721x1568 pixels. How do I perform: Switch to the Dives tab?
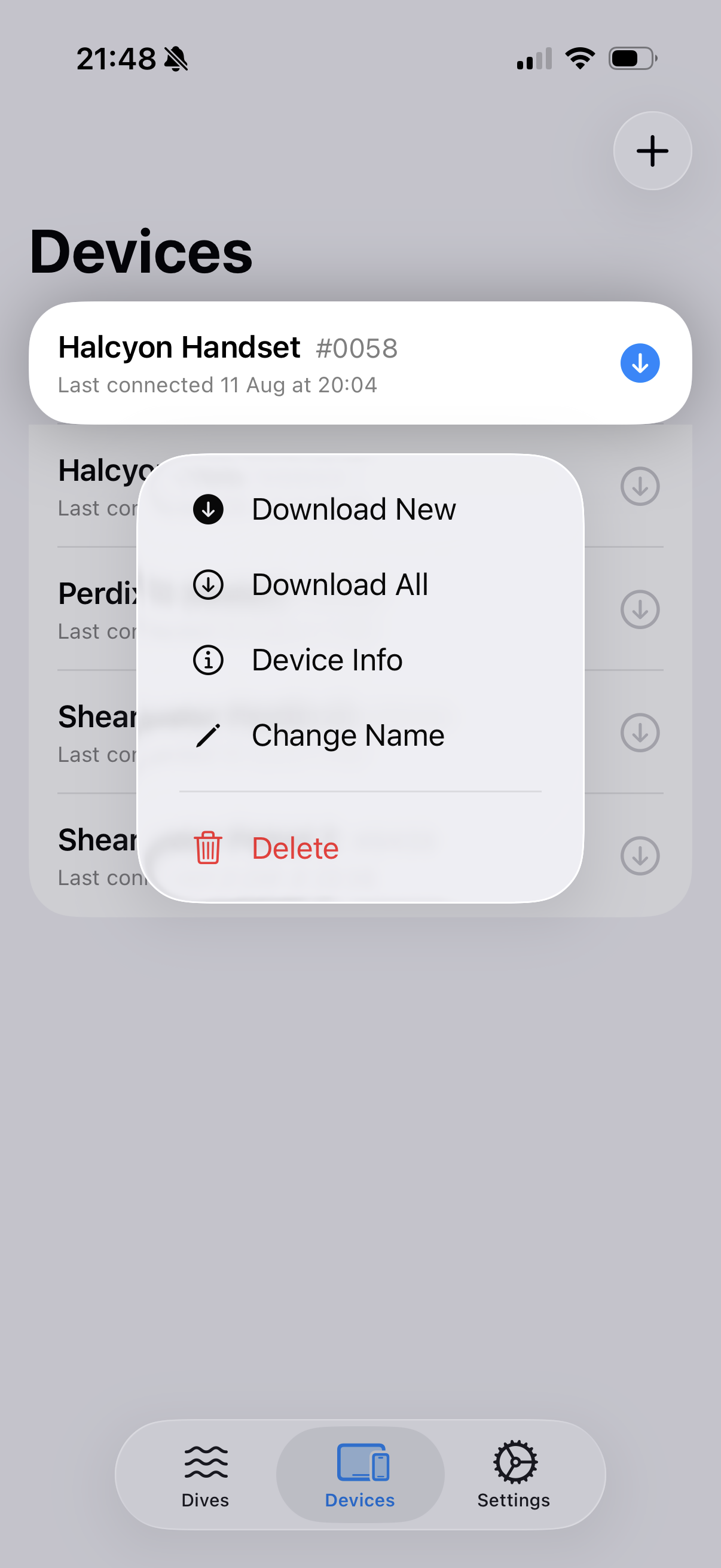206,1475
